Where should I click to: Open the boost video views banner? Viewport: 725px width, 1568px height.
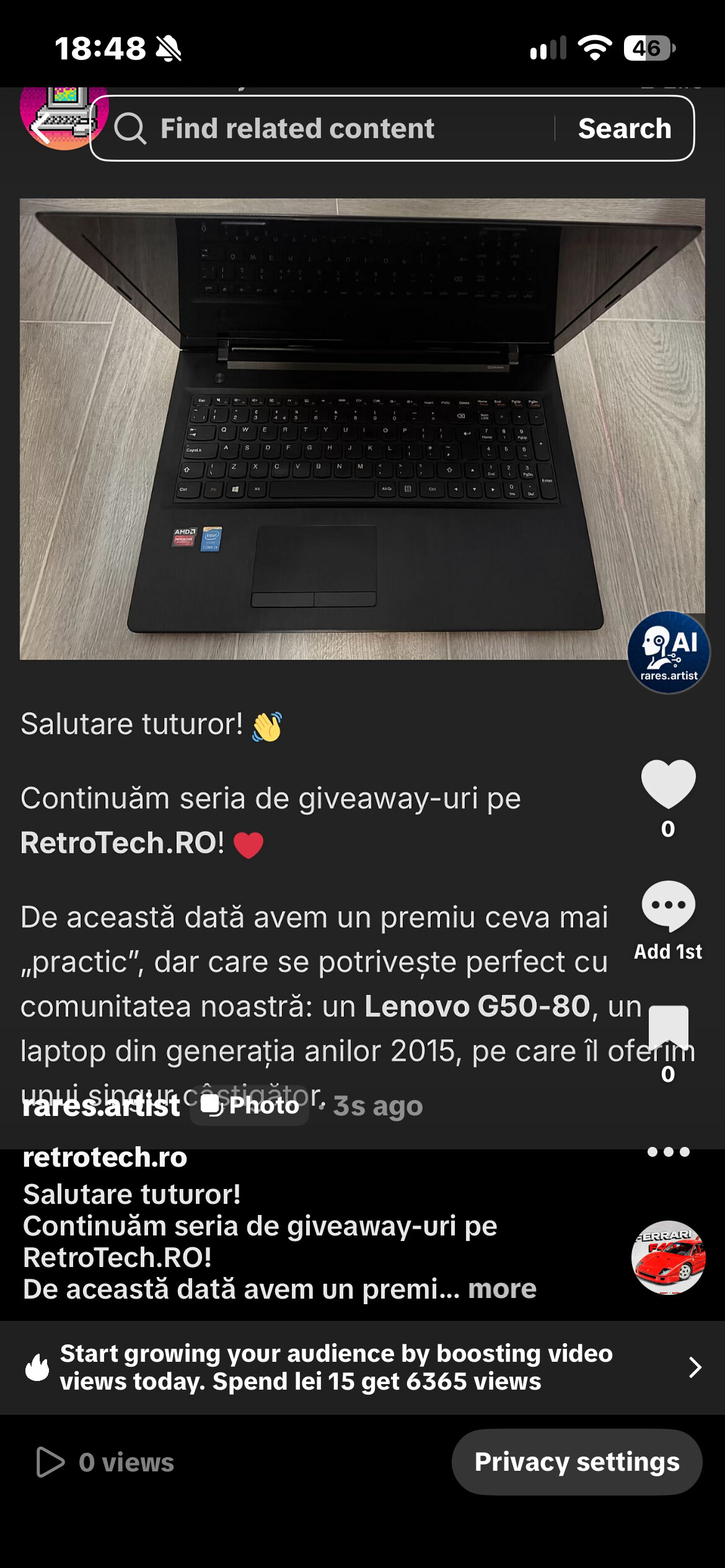362,1367
